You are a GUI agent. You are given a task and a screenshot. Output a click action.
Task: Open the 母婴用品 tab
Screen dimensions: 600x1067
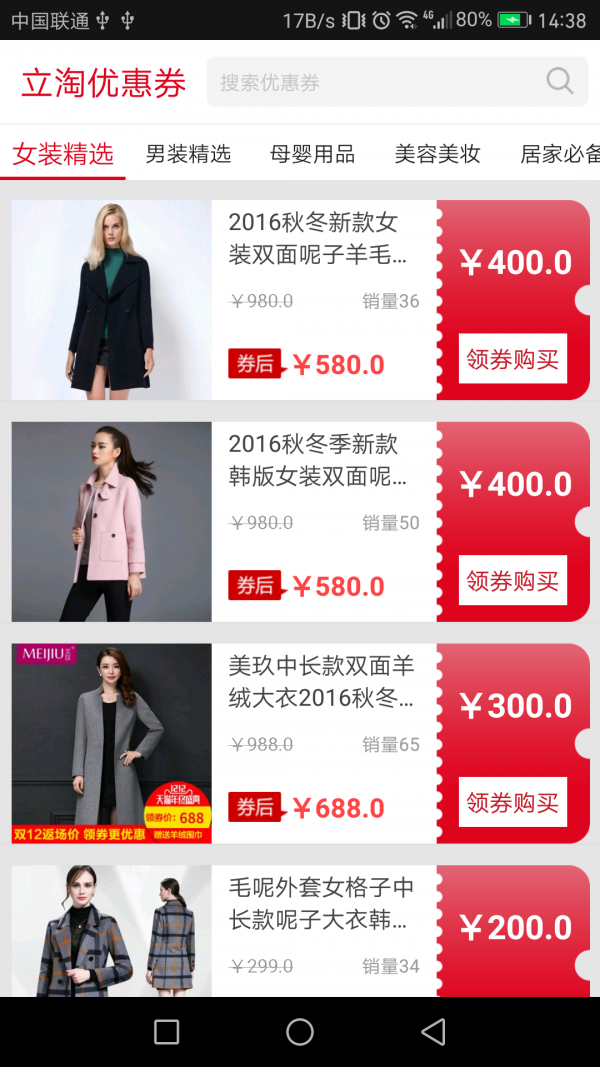coord(312,154)
